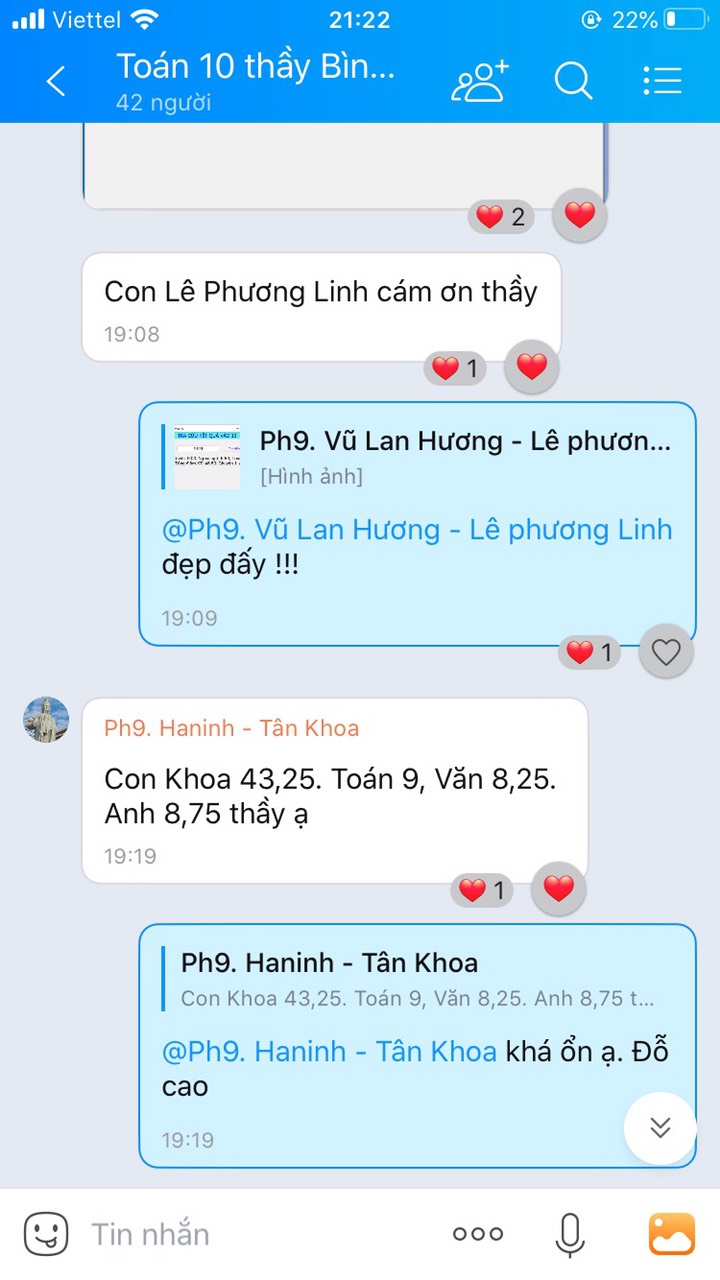Toggle heart reaction on Khoa's score message
The height and width of the screenshot is (1280, 720).
click(x=558, y=888)
